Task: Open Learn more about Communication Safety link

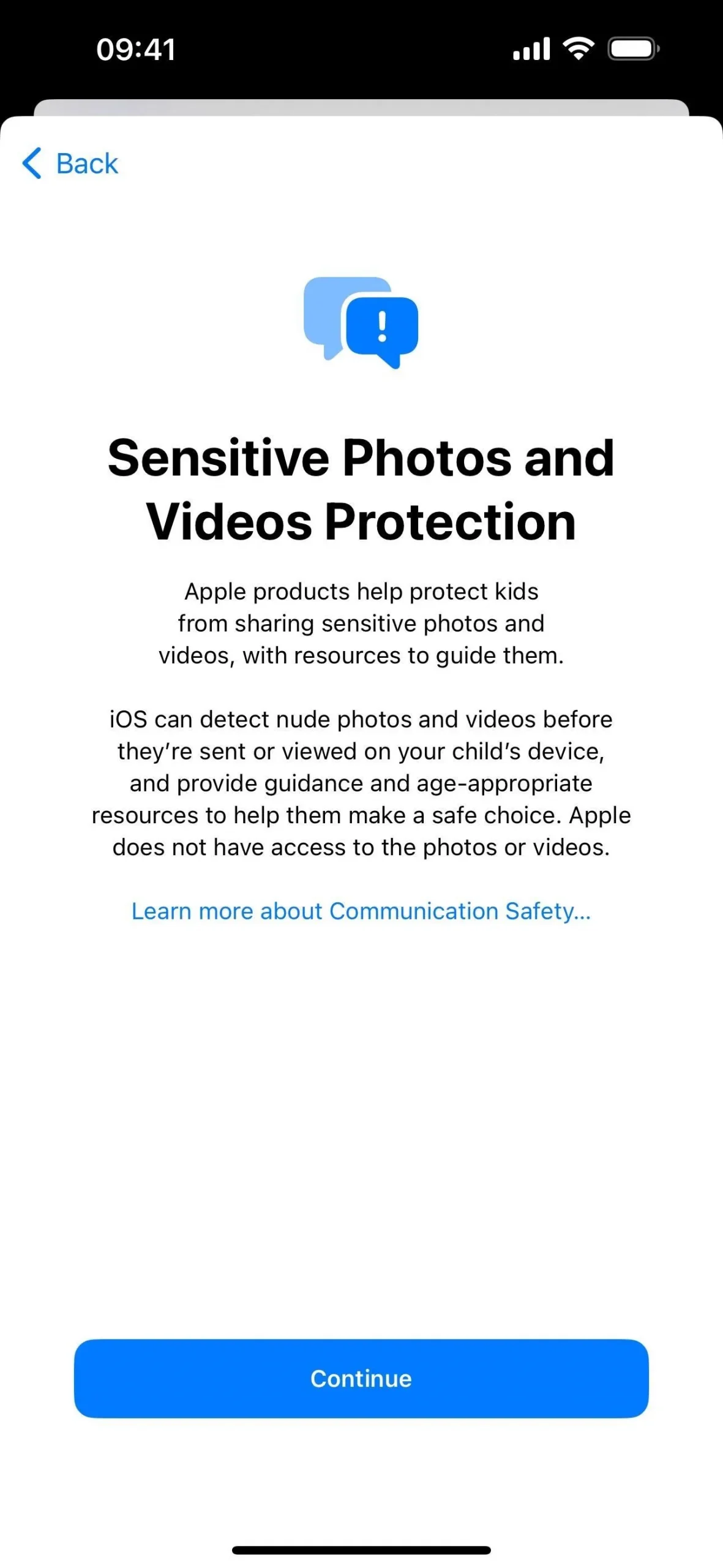Action: tap(361, 911)
